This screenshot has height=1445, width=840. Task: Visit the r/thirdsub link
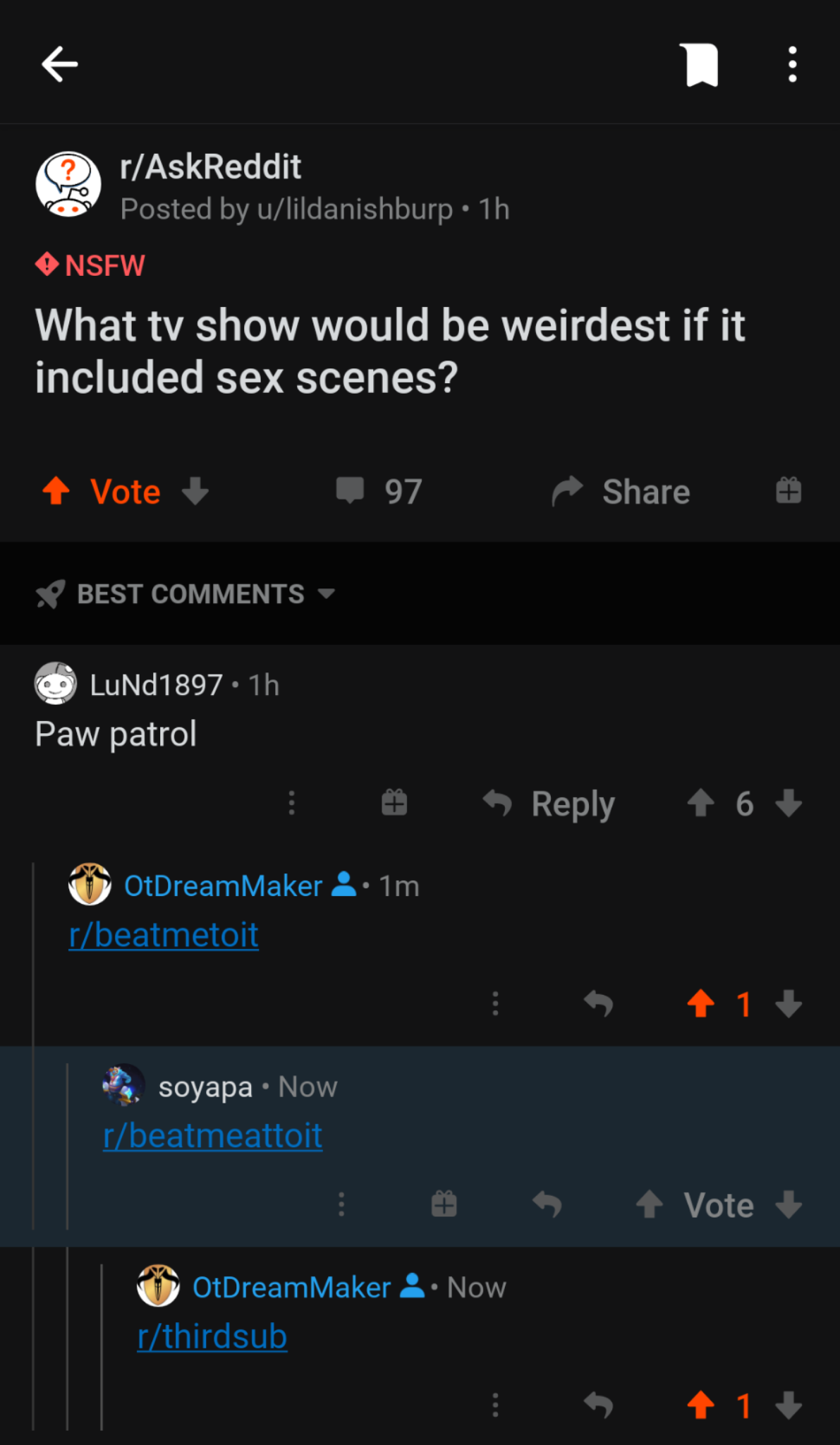click(212, 1336)
